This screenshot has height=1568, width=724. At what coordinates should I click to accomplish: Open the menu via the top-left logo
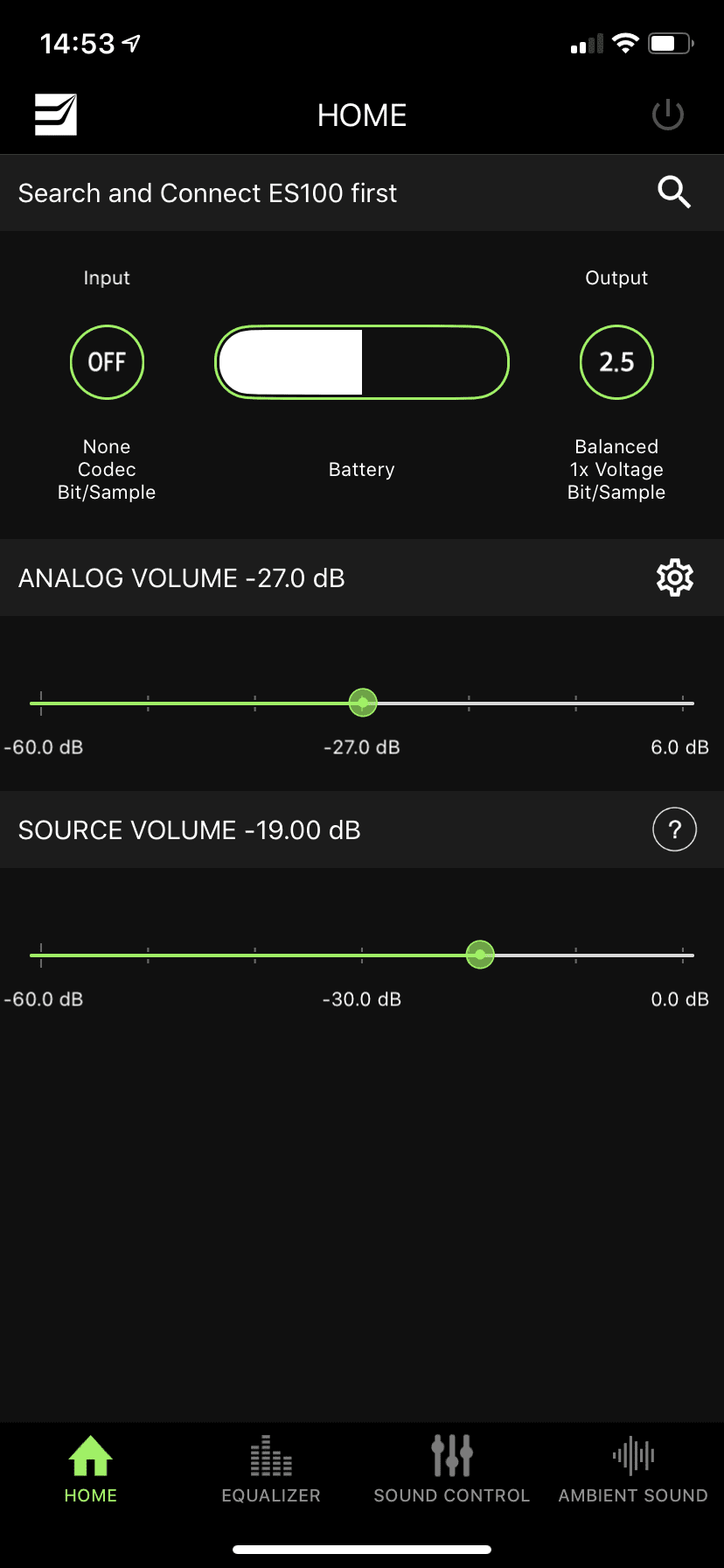56,115
